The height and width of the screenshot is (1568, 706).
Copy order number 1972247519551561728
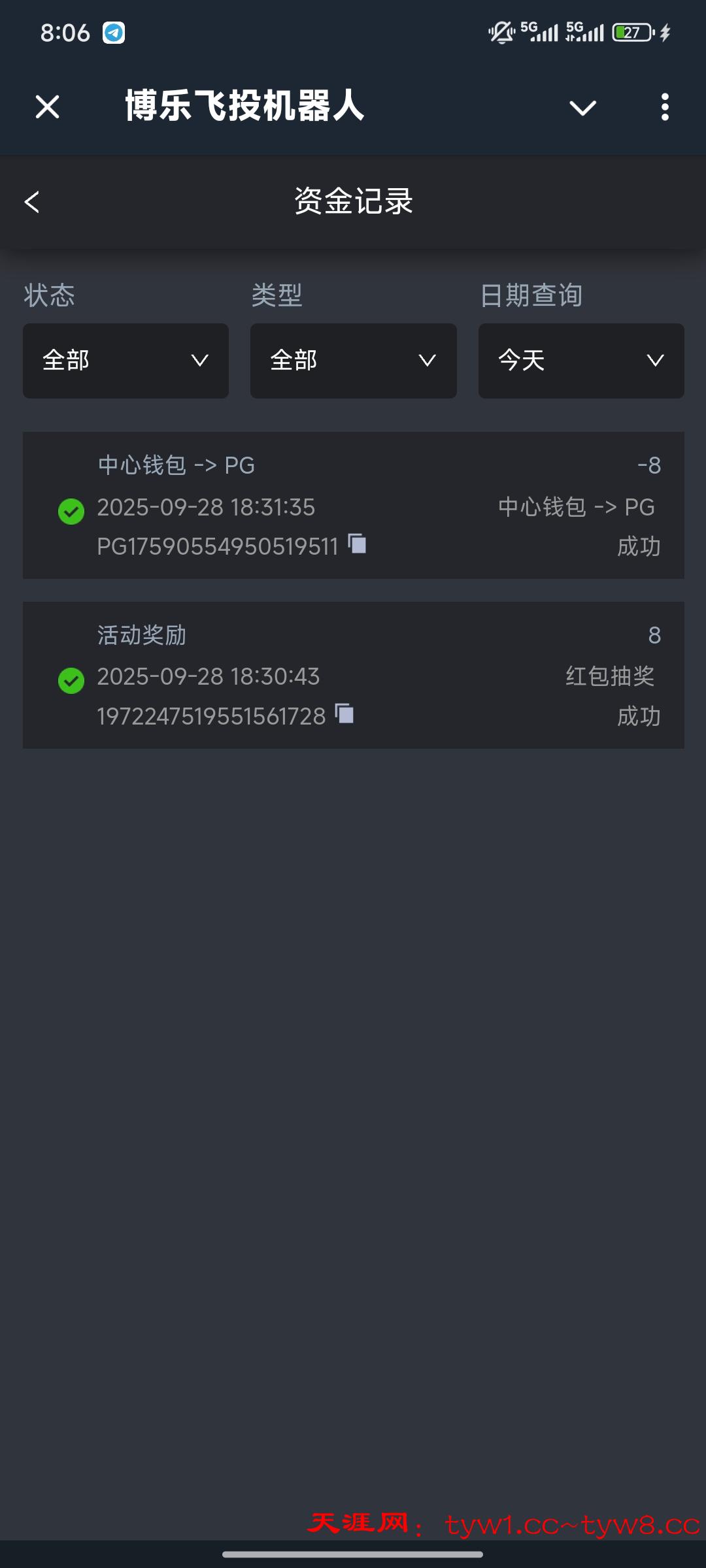pos(345,713)
